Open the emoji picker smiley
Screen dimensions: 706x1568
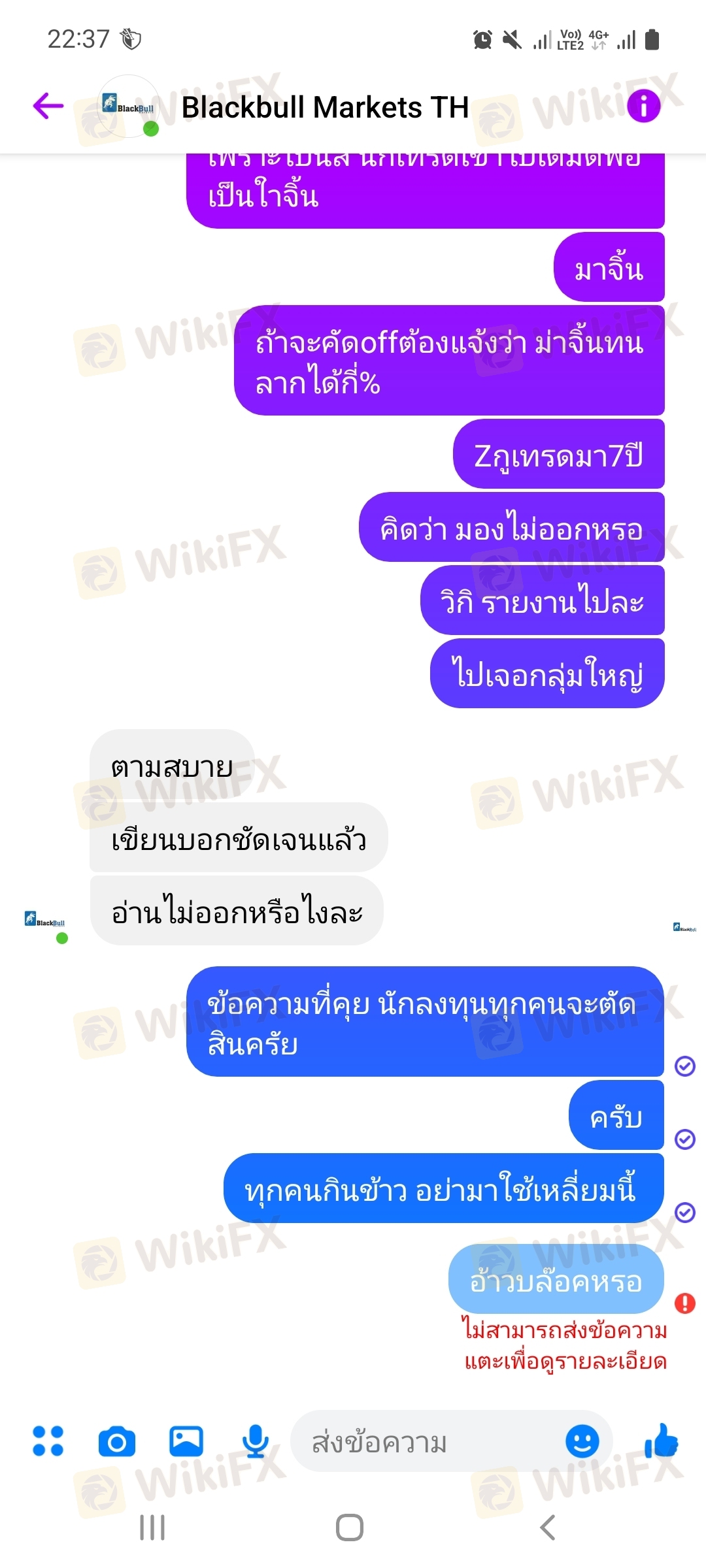pyautogui.click(x=582, y=1441)
